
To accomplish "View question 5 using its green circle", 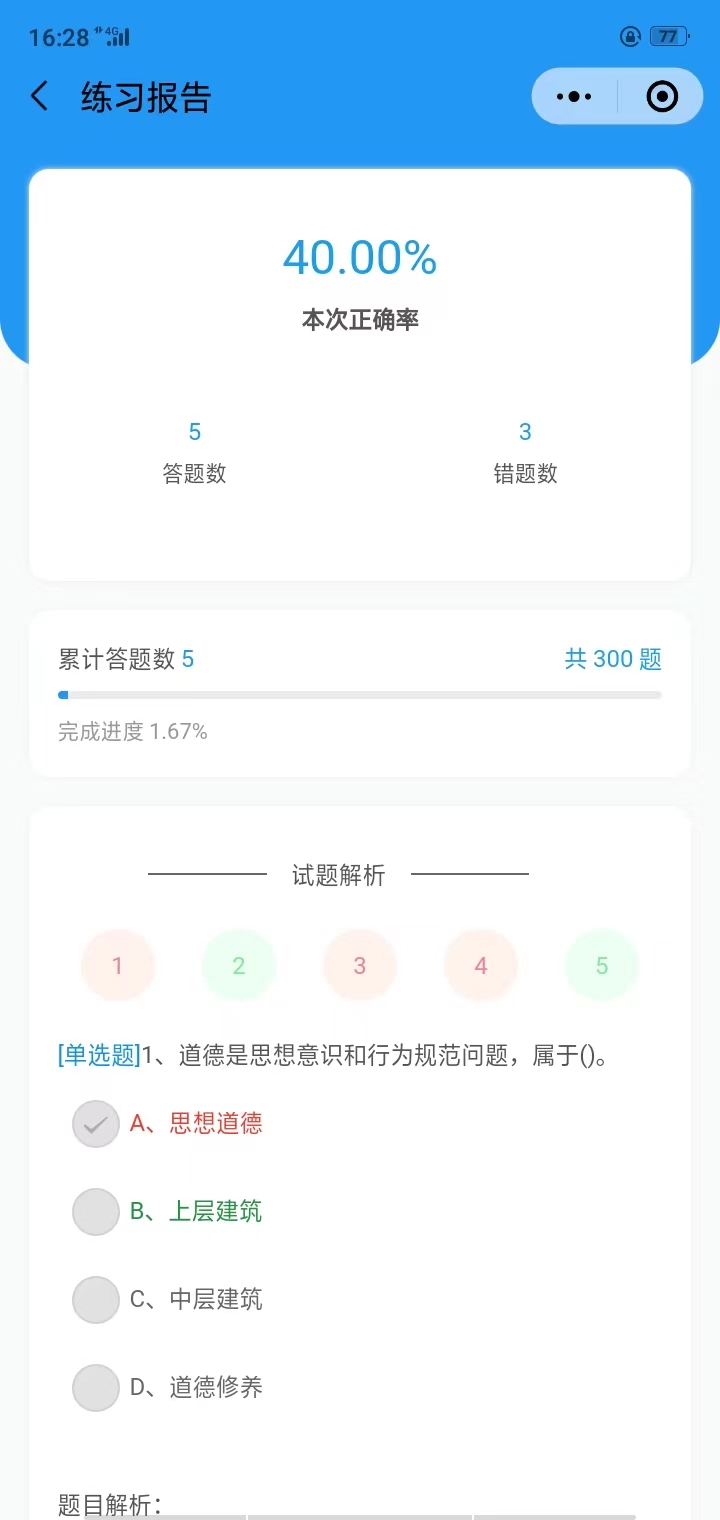I will click(x=601, y=964).
